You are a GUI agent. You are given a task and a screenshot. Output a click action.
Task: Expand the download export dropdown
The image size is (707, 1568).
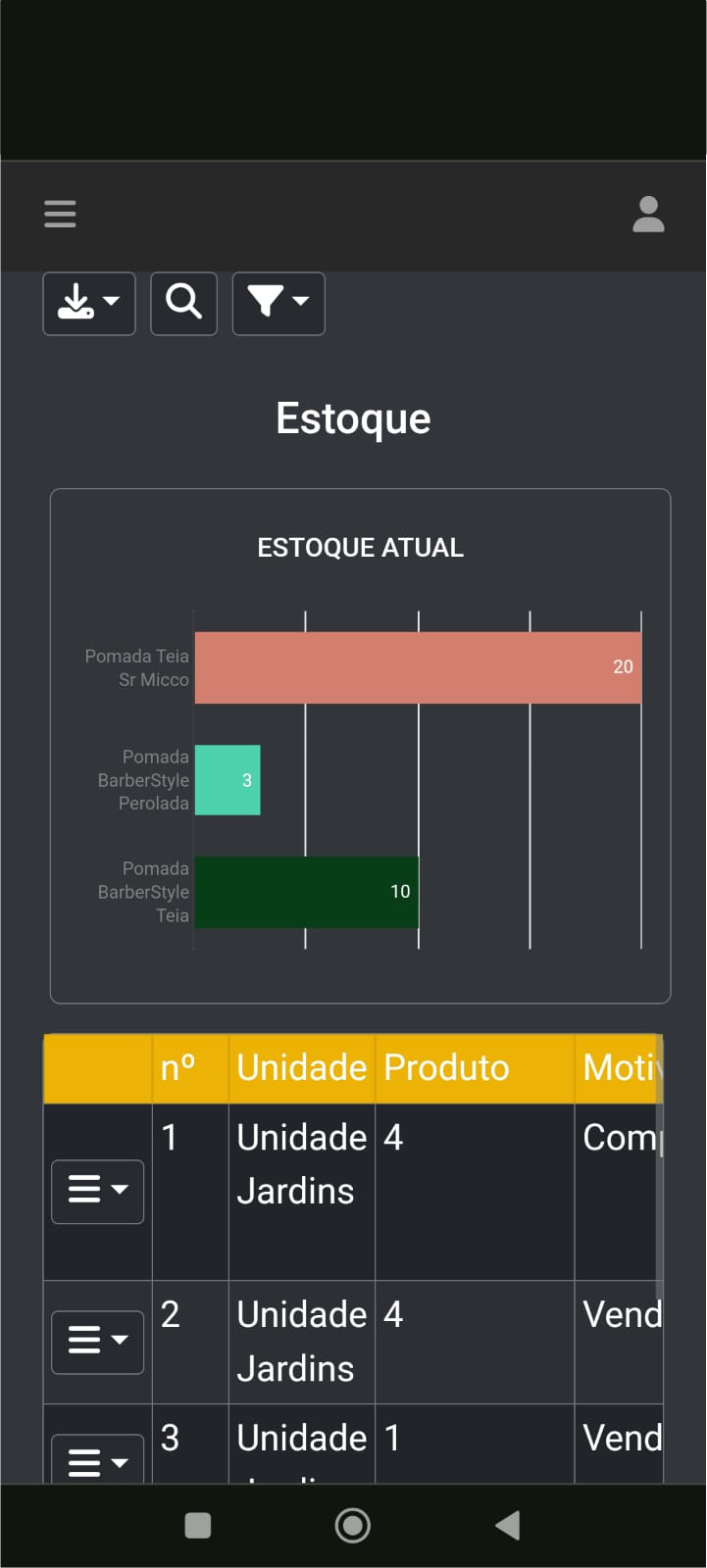(89, 303)
